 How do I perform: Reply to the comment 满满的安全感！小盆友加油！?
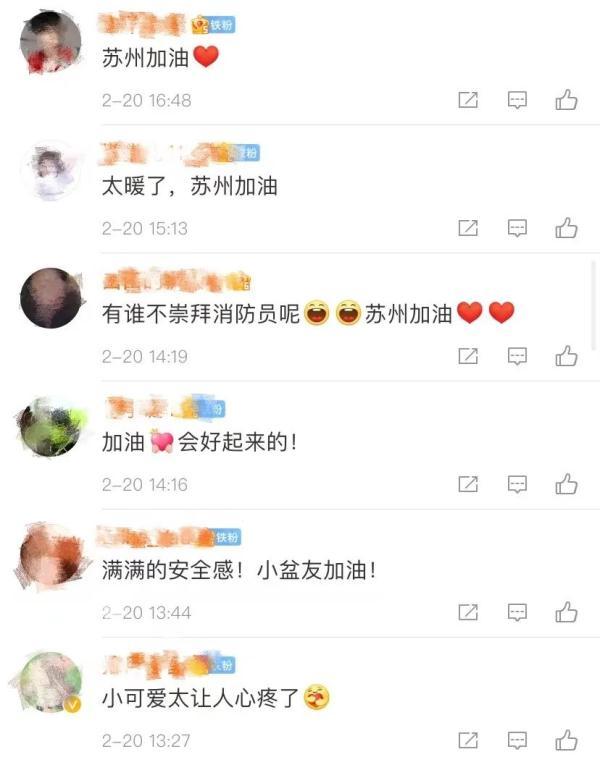click(x=517, y=612)
